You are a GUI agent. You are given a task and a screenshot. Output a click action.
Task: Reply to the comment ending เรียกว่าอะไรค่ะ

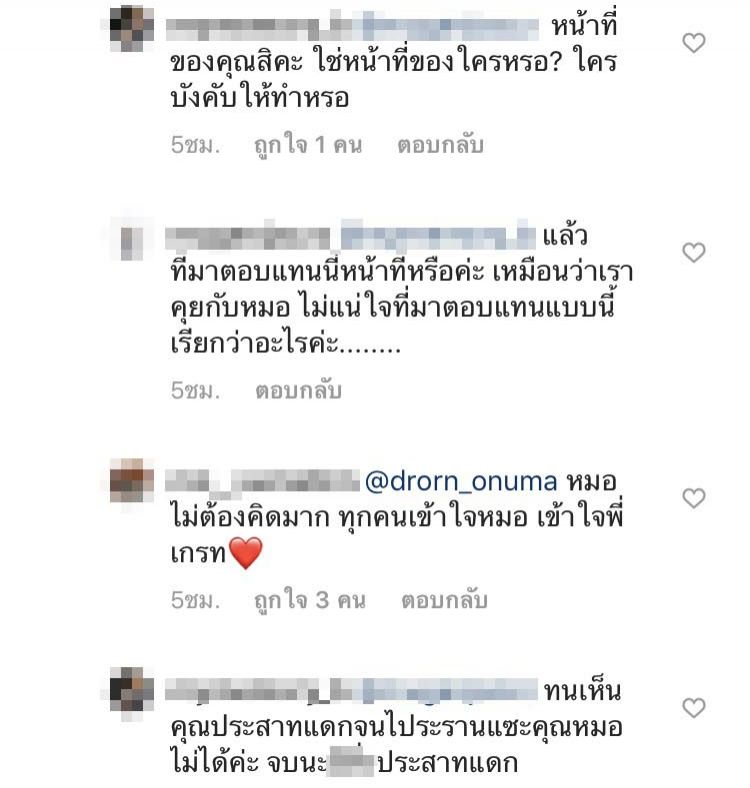point(299,391)
